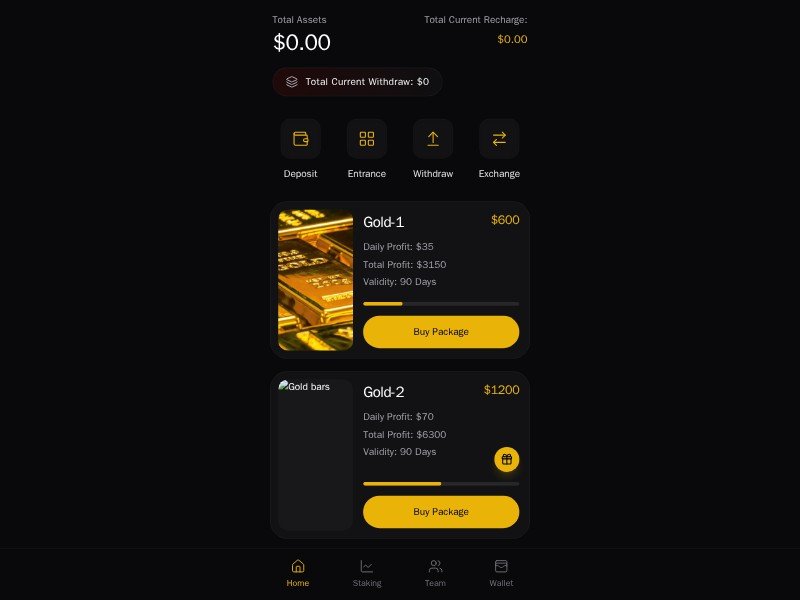This screenshot has height=600, width=800.
Task: Open the Gold-1 package image
Action: click(x=315, y=280)
